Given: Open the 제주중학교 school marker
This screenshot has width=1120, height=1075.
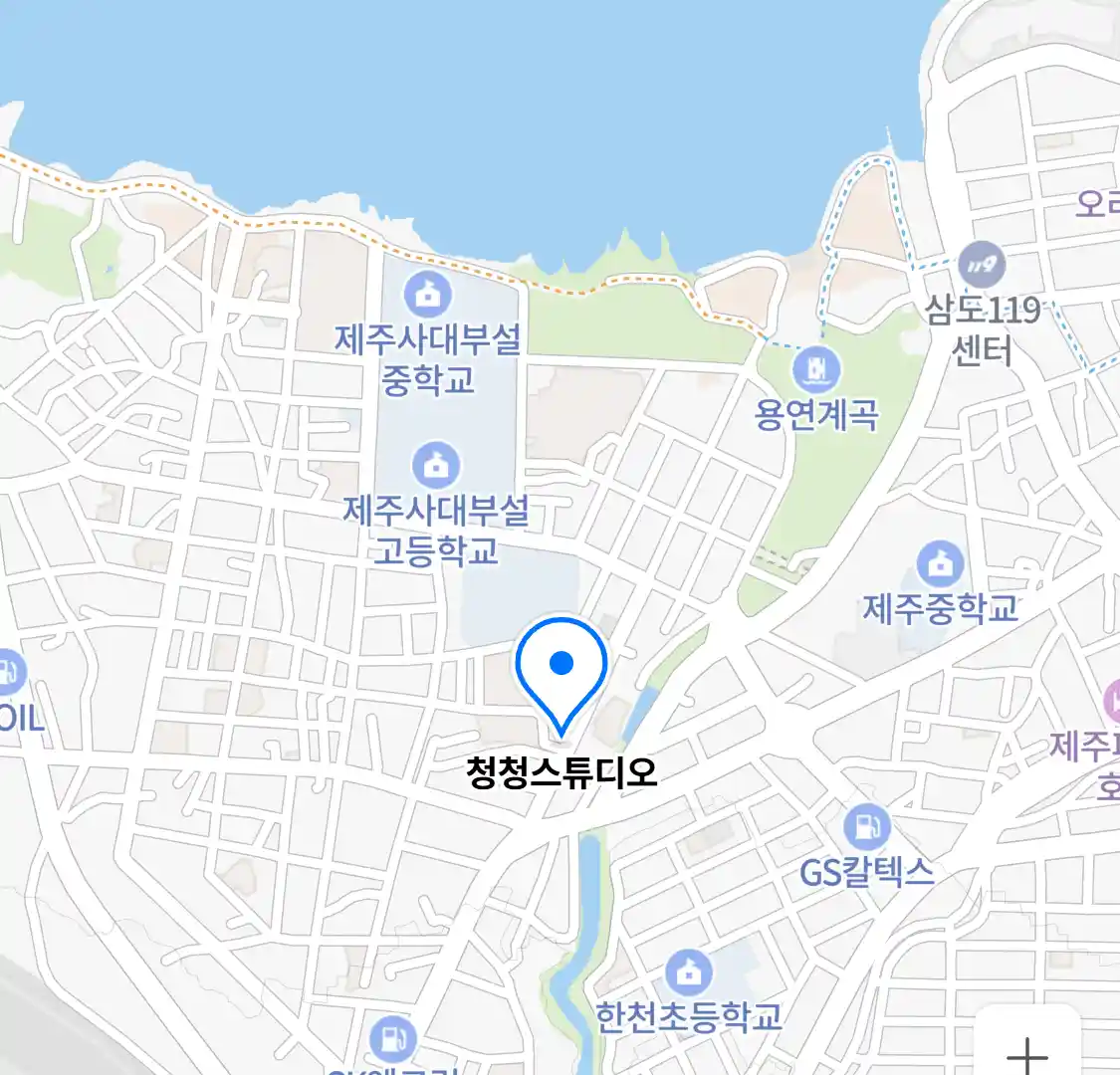Looking at the screenshot, I should pos(940,564).
